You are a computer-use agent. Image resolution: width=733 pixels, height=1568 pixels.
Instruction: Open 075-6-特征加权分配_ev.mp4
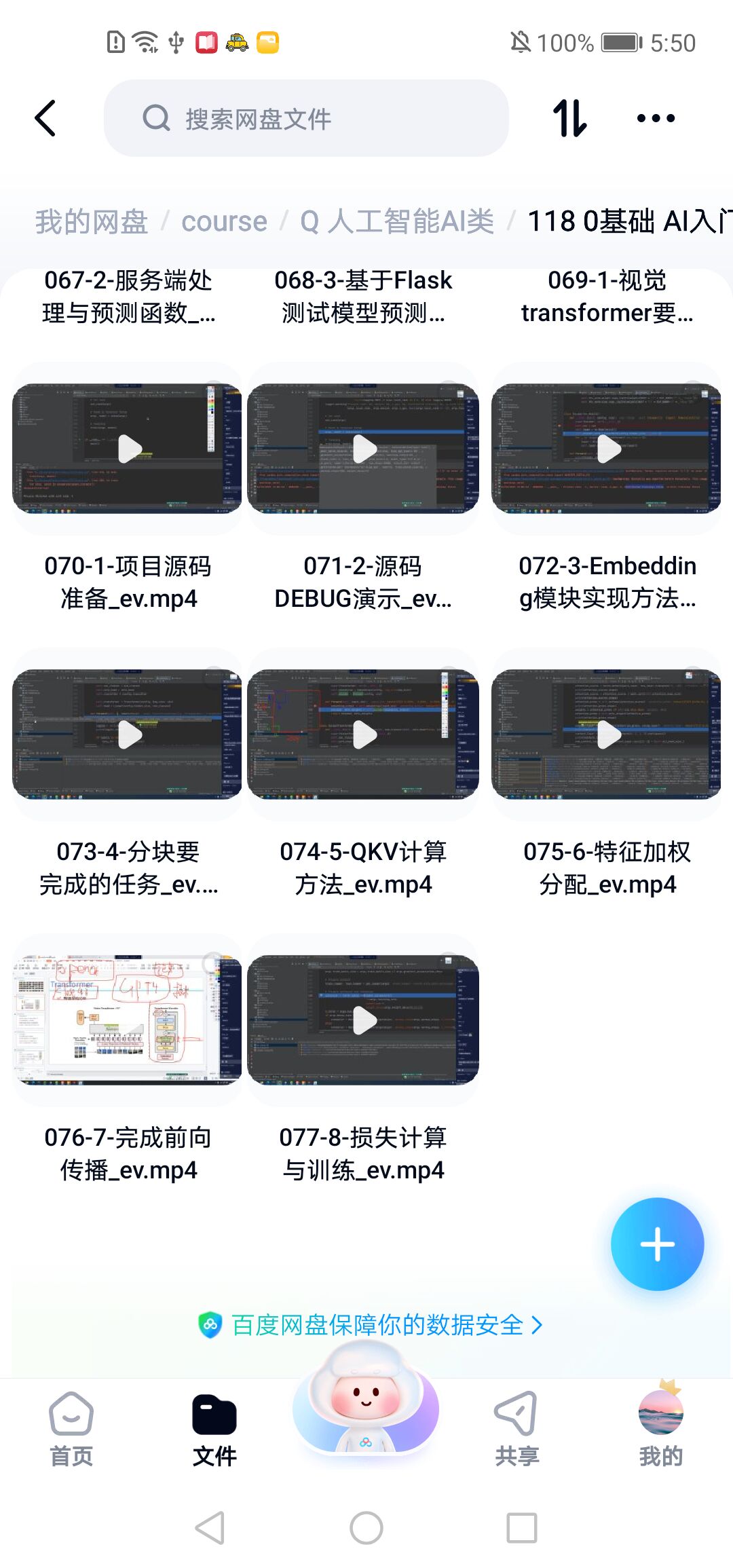point(606,734)
